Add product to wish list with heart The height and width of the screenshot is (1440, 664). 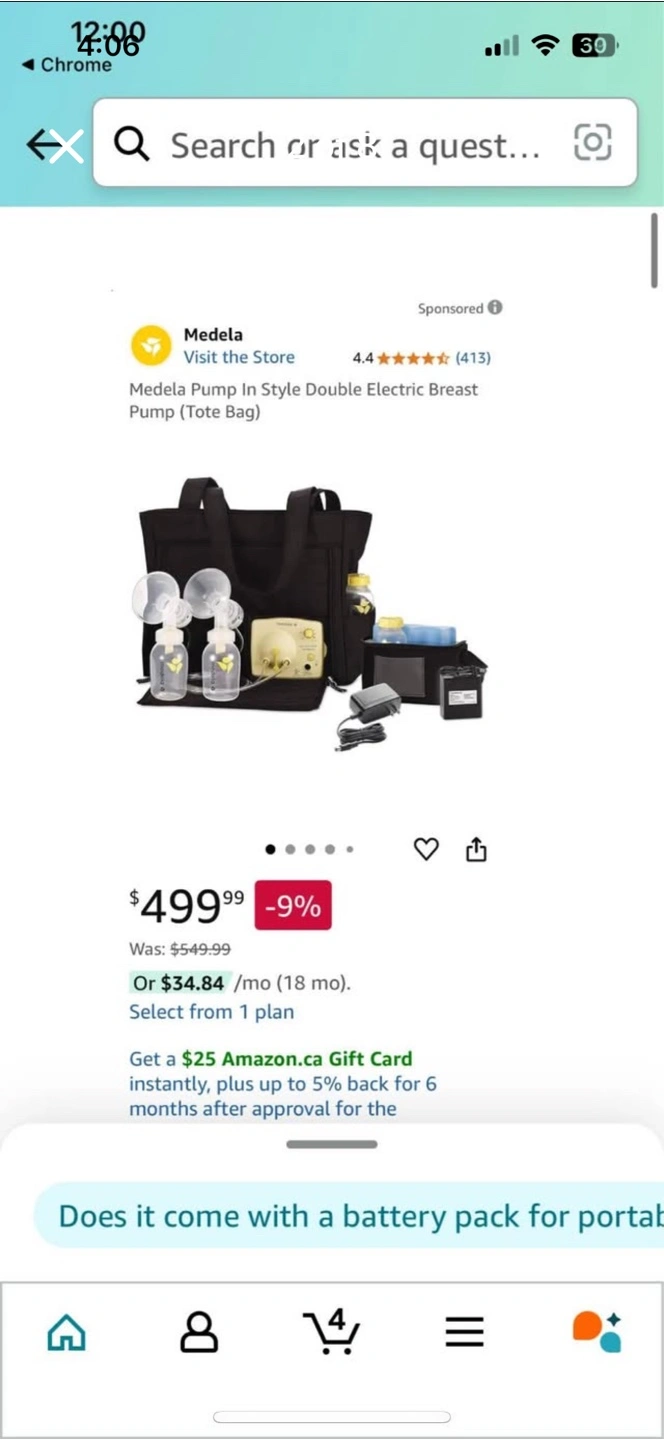pyautogui.click(x=426, y=849)
